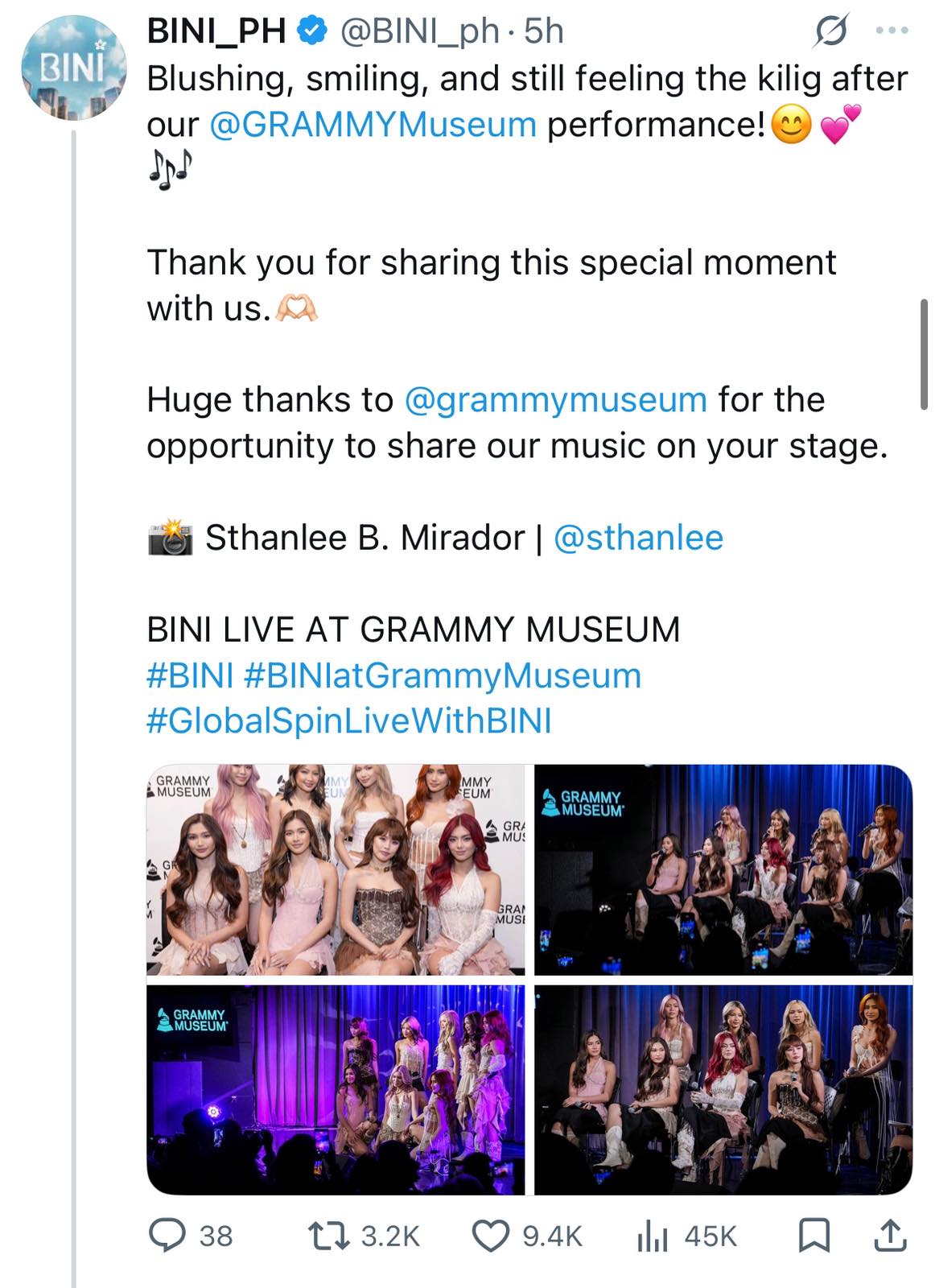The height and width of the screenshot is (1288, 935).
Task: Visit the @sthanlee photographer profile
Action: (639, 538)
